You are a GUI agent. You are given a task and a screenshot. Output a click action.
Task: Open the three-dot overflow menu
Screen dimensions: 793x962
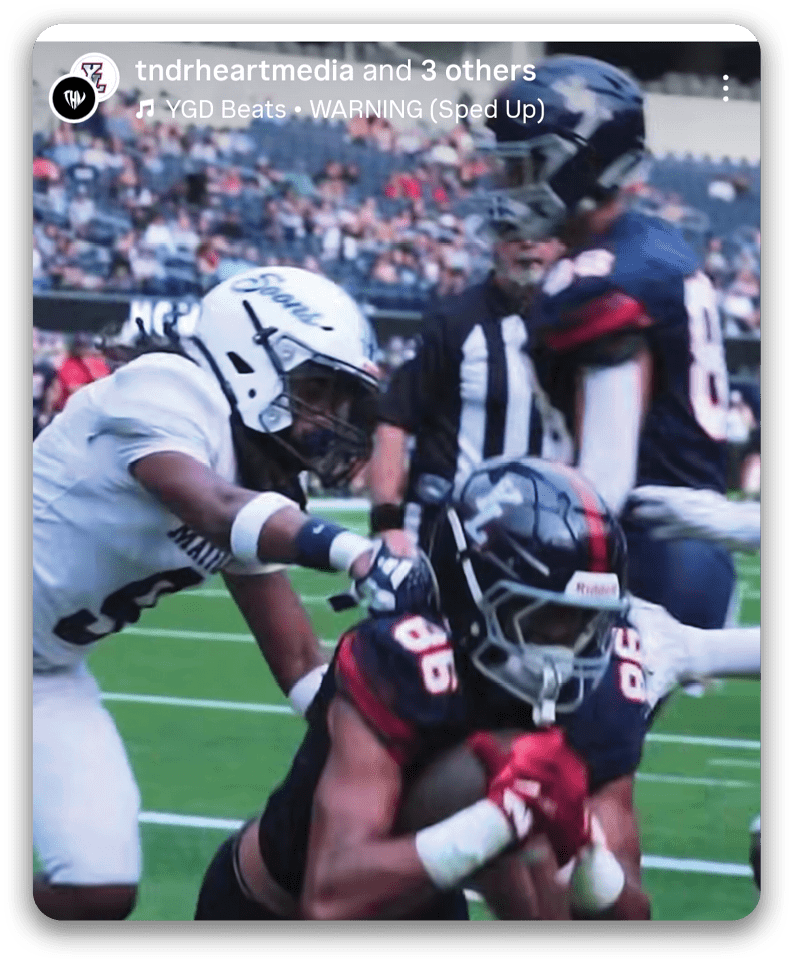[726, 88]
